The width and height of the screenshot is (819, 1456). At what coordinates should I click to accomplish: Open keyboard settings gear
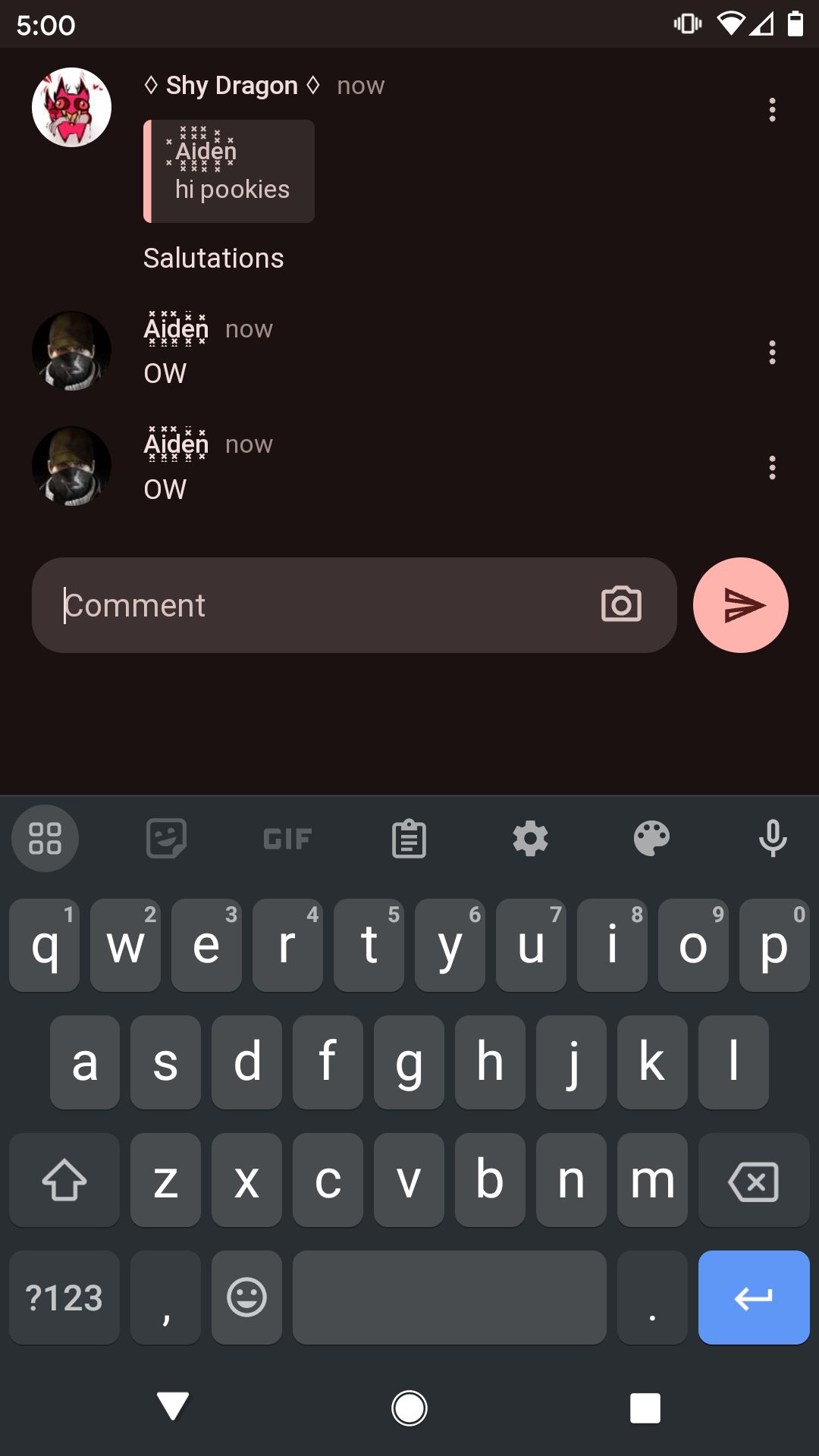(530, 839)
